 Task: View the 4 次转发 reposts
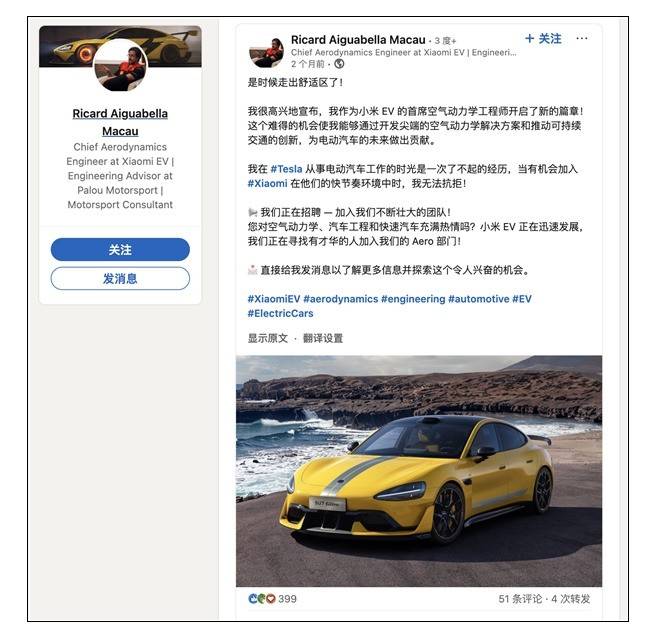point(571,599)
